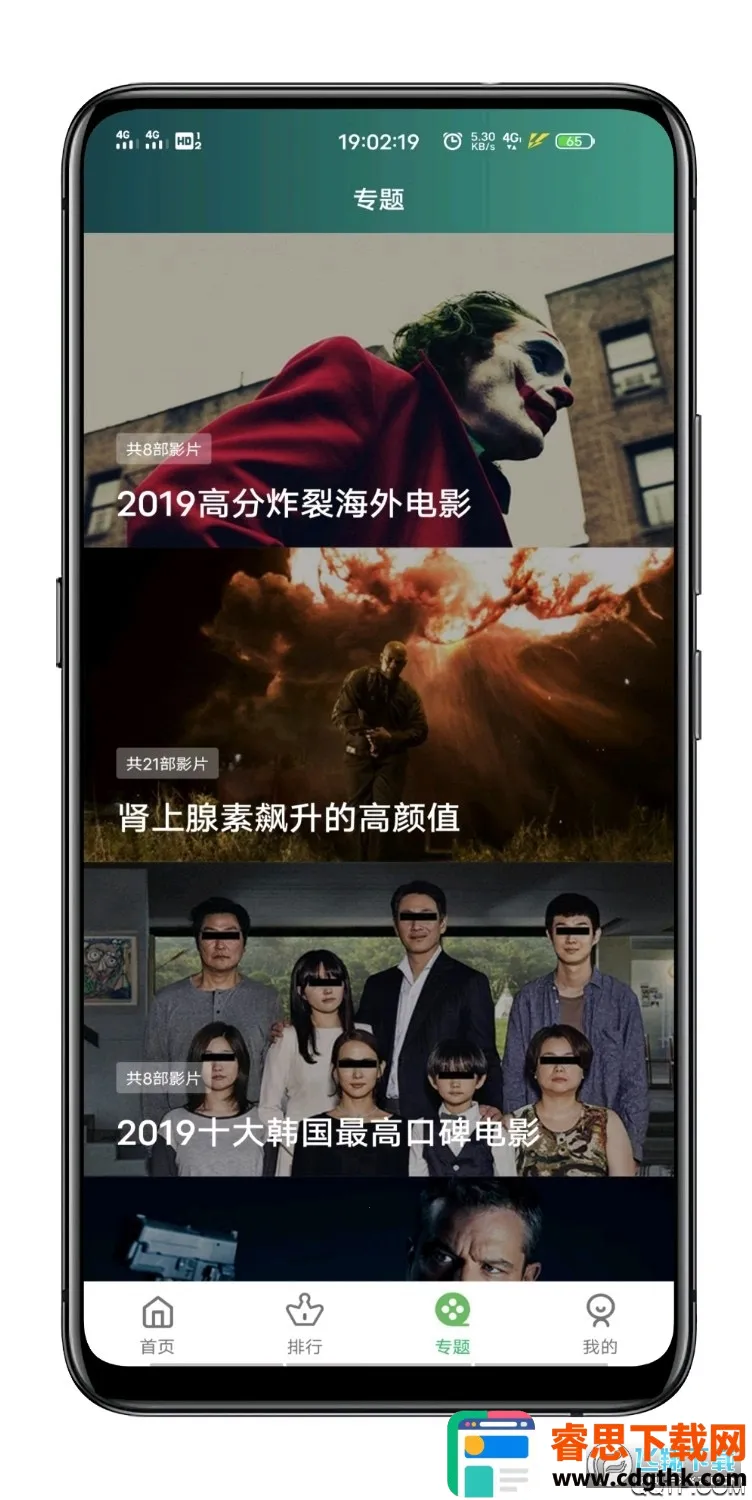Open the 肾上腺素飙升的高颜值 topic card
The width and height of the screenshot is (752, 1500).
click(378, 705)
